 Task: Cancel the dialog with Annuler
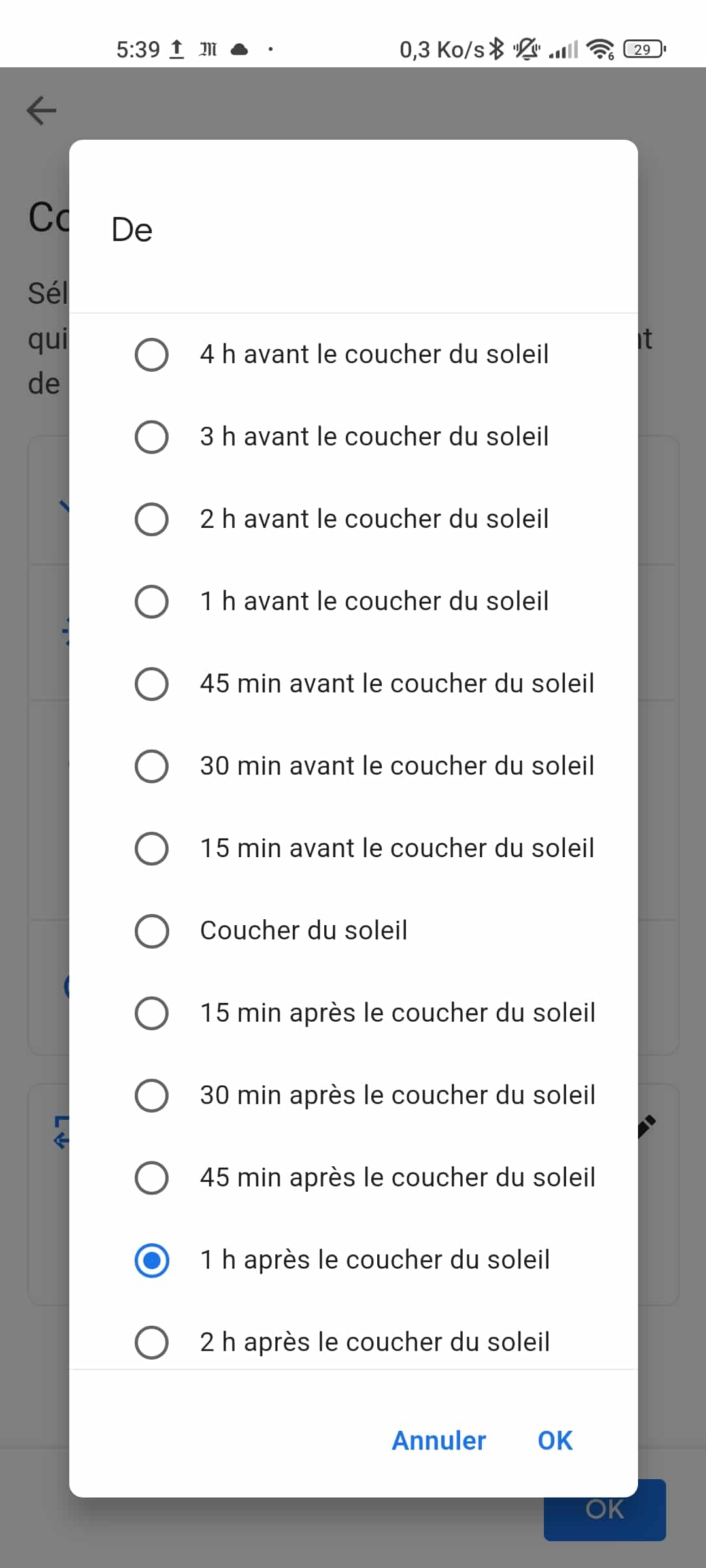[x=439, y=1441]
